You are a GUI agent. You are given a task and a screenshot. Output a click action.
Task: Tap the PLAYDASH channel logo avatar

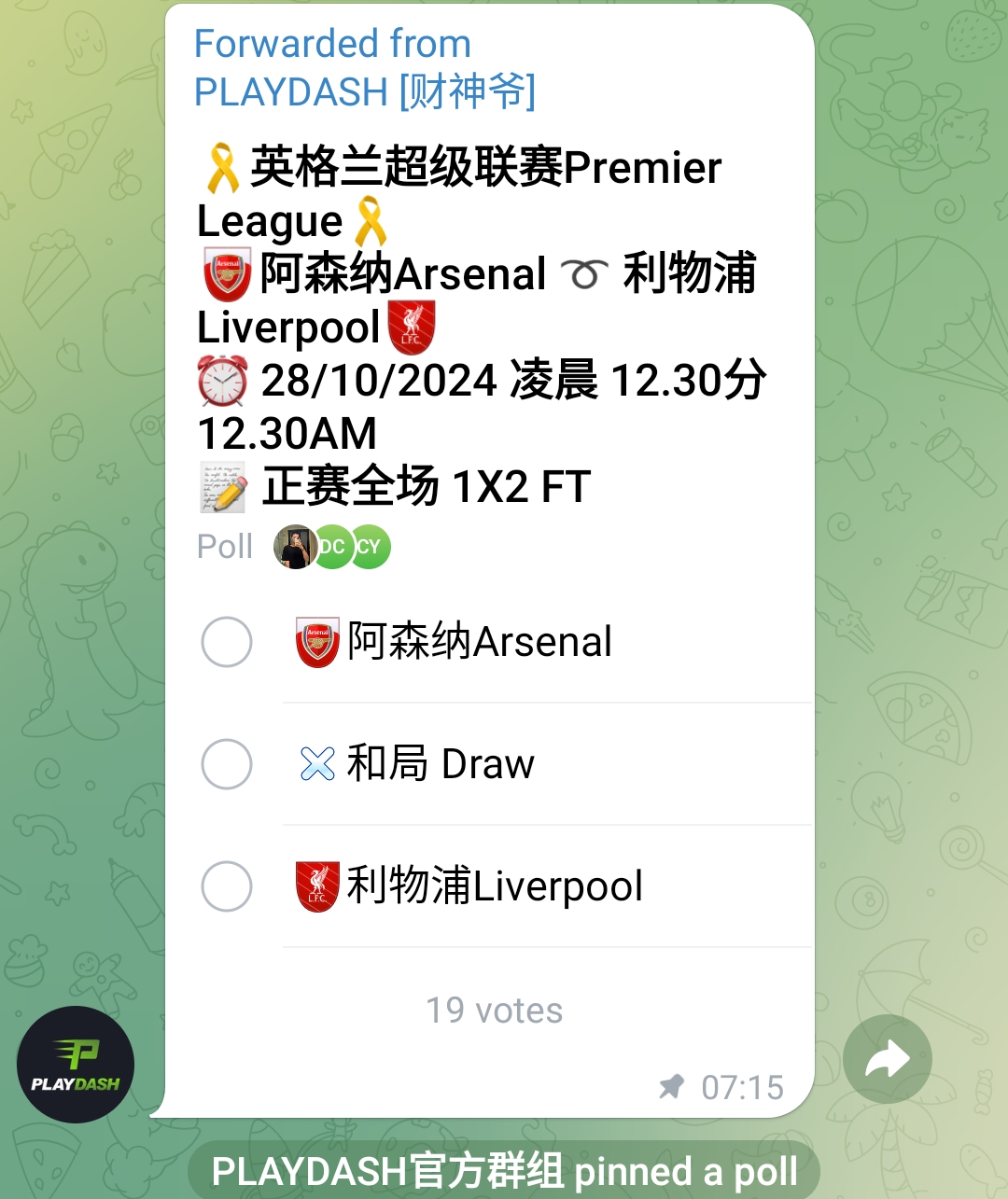[75, 1064]
